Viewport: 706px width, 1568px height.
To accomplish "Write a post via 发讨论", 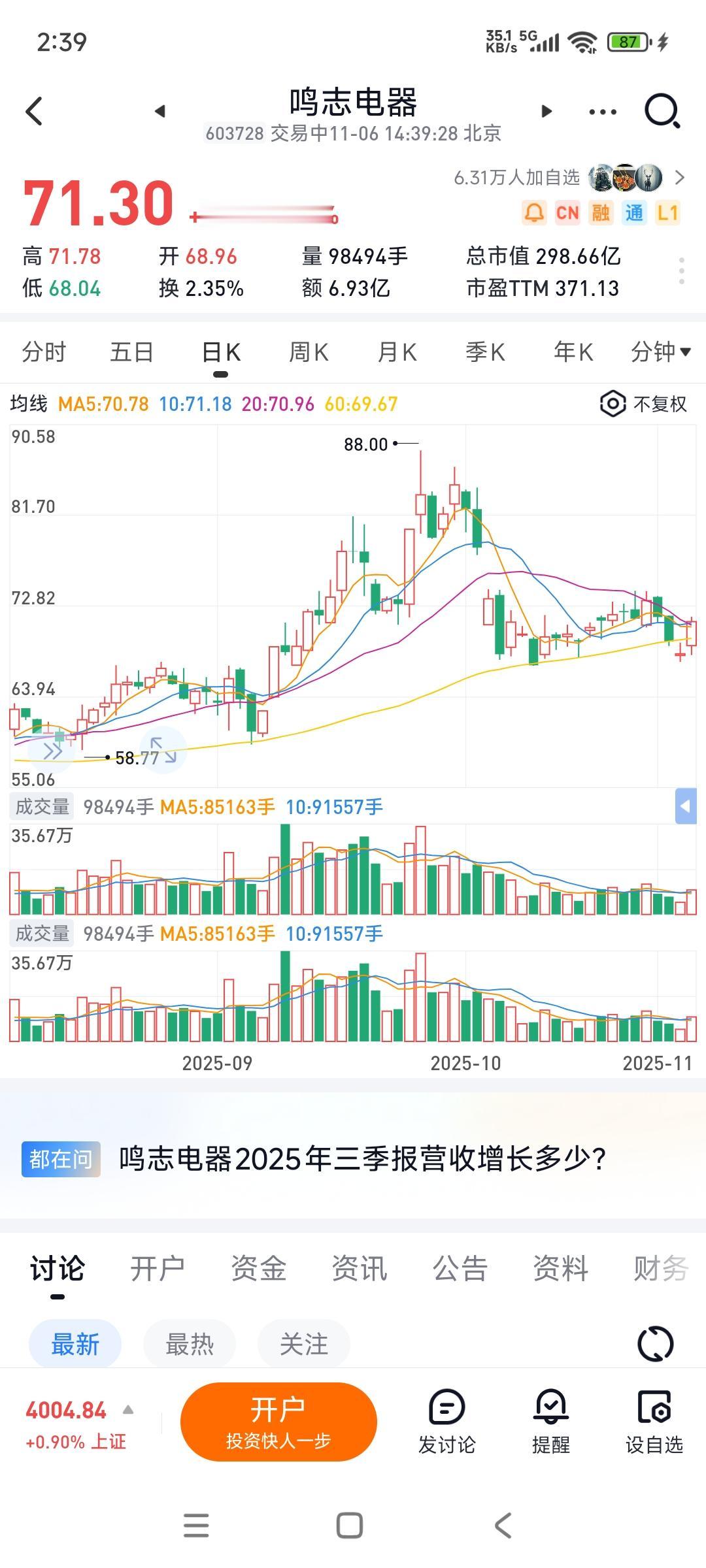I will pos(447,1423).
